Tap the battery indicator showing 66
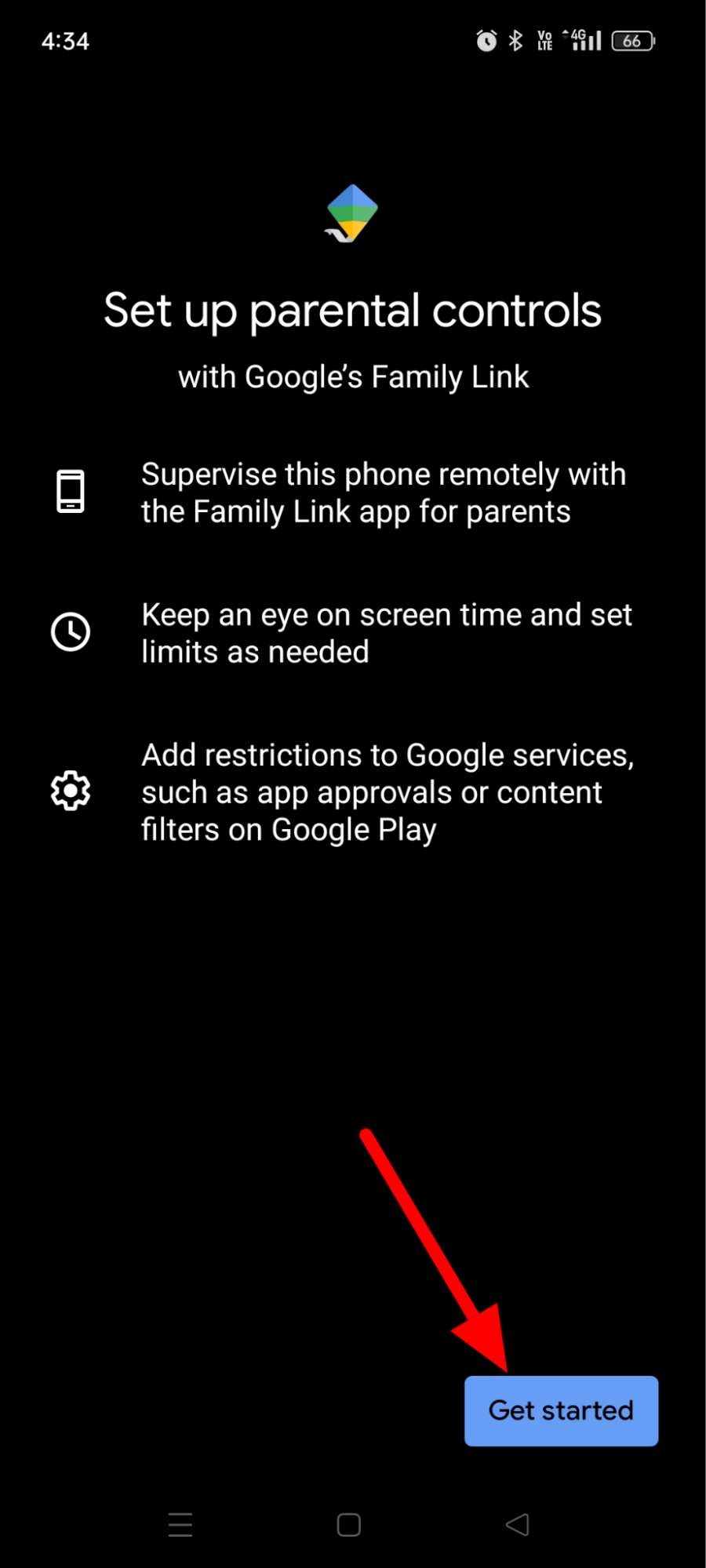The width and height of the screenshot is (706, 1568). click(x=632, y=40)
